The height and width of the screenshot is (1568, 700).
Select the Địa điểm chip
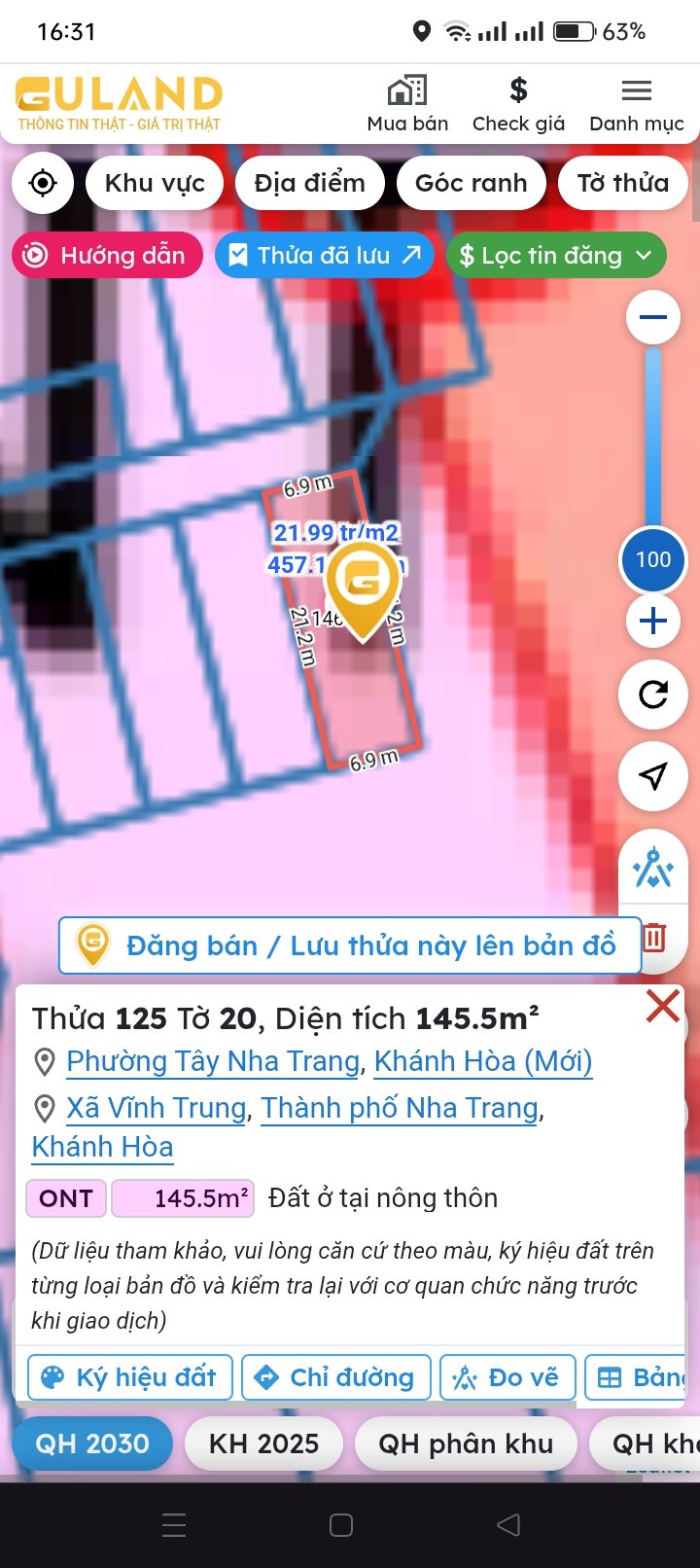(309, 183)
